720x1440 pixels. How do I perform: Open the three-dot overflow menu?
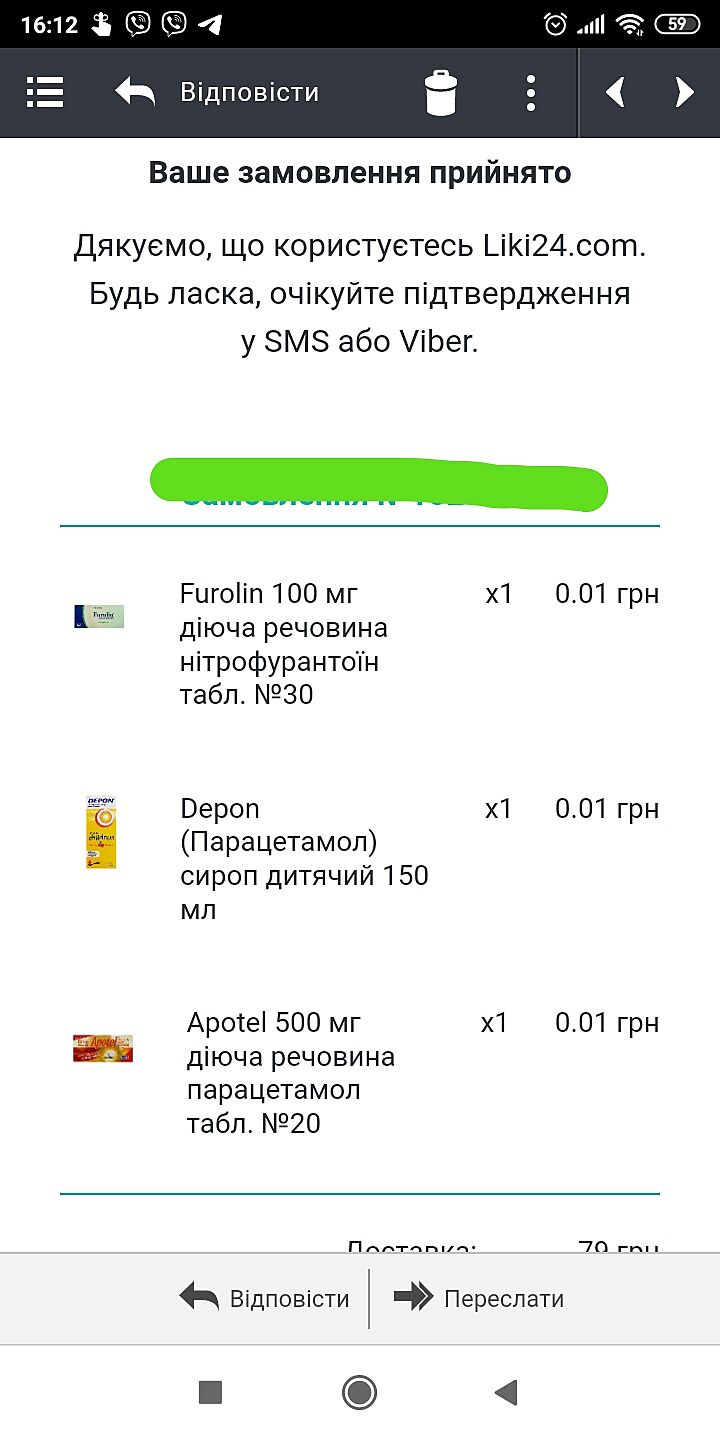[531, 93]
